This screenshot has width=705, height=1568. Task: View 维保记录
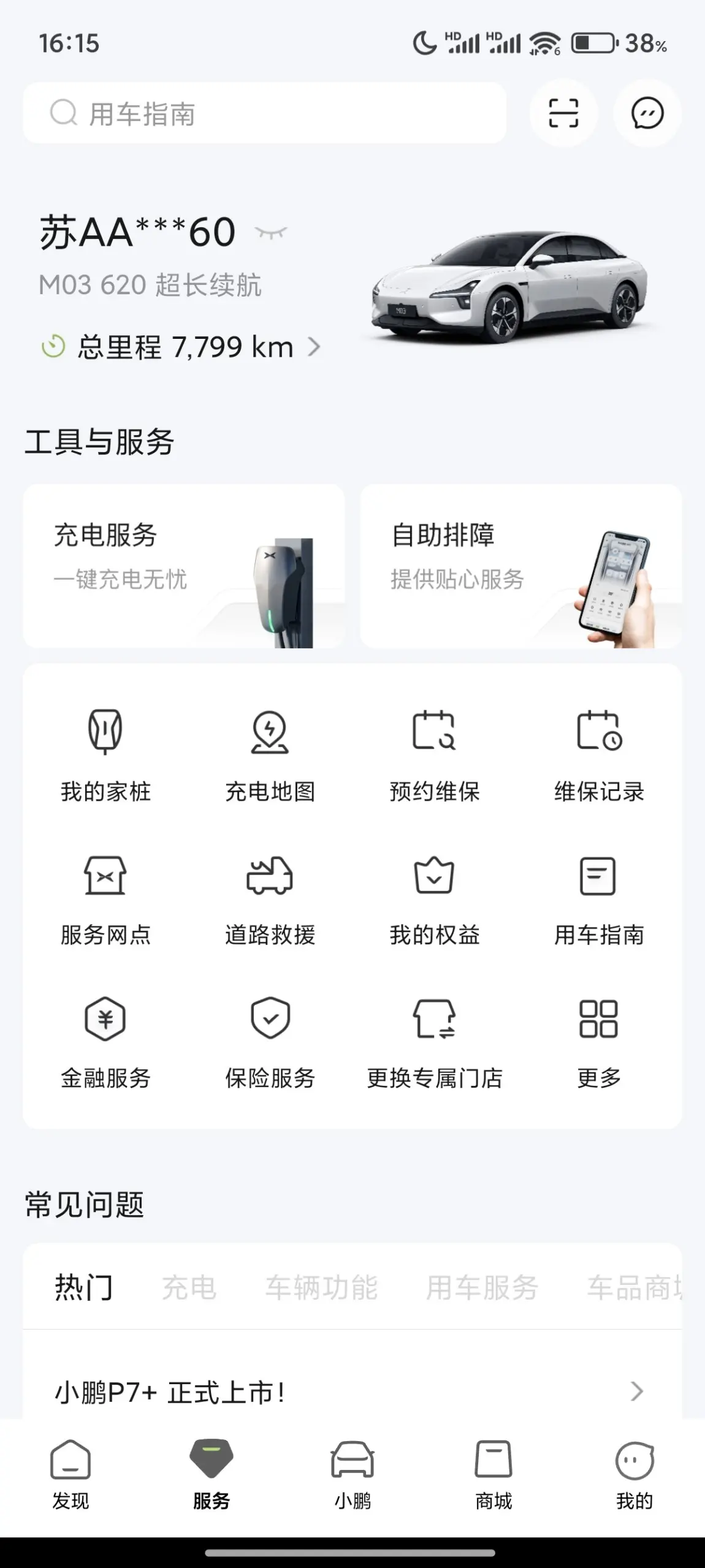599,755
